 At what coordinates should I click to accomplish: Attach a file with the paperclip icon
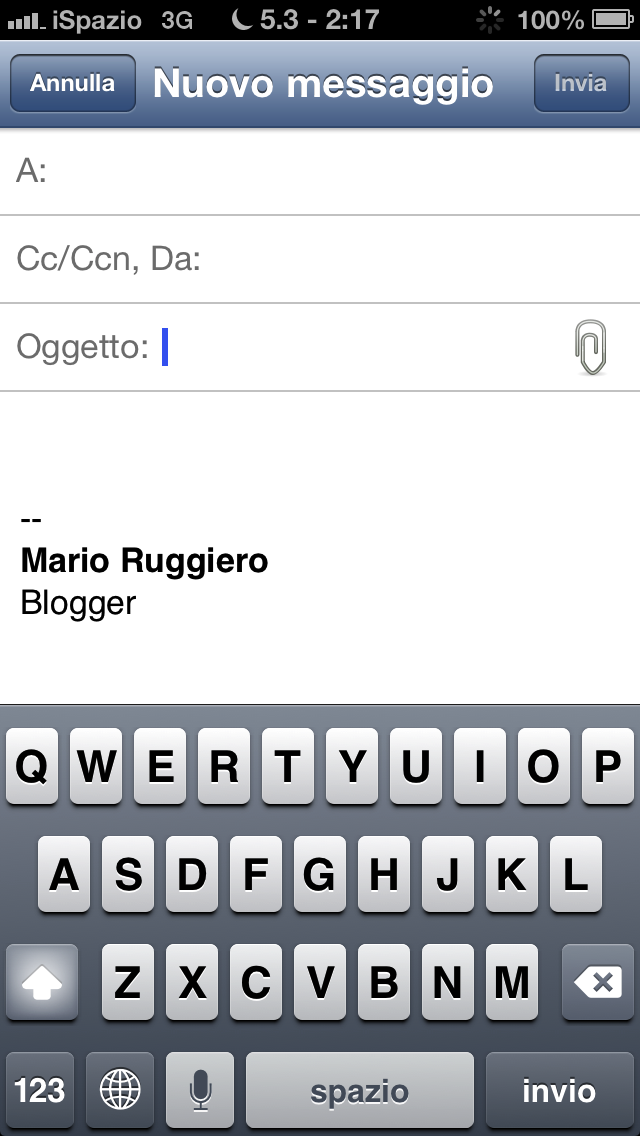(591, 347)
